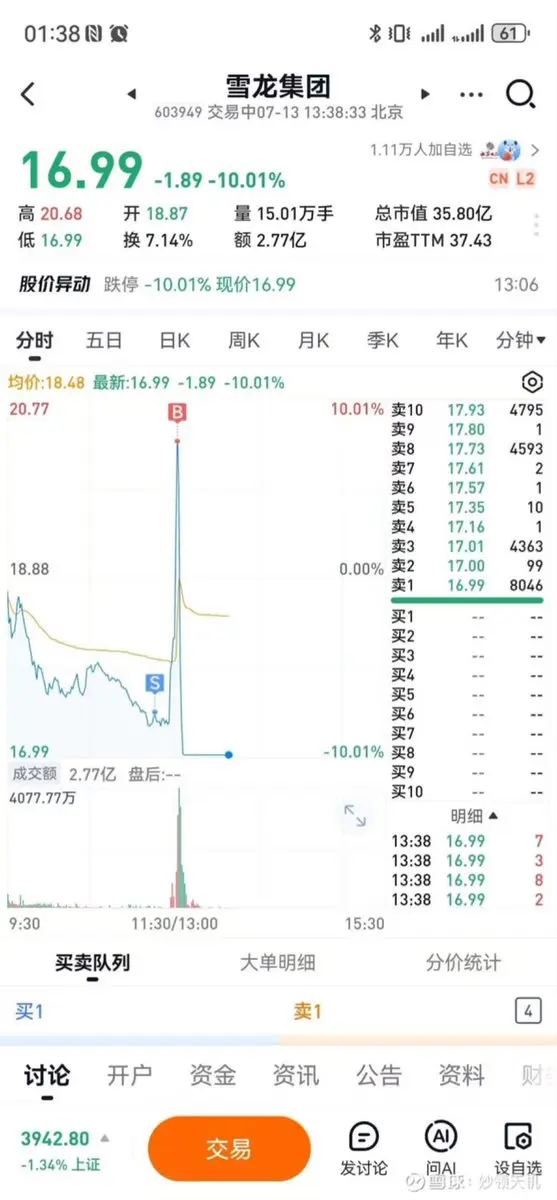This screenshot has width=557, height=1200.
Task: Switch to 大单明细 tab
Action: point(278,963)
